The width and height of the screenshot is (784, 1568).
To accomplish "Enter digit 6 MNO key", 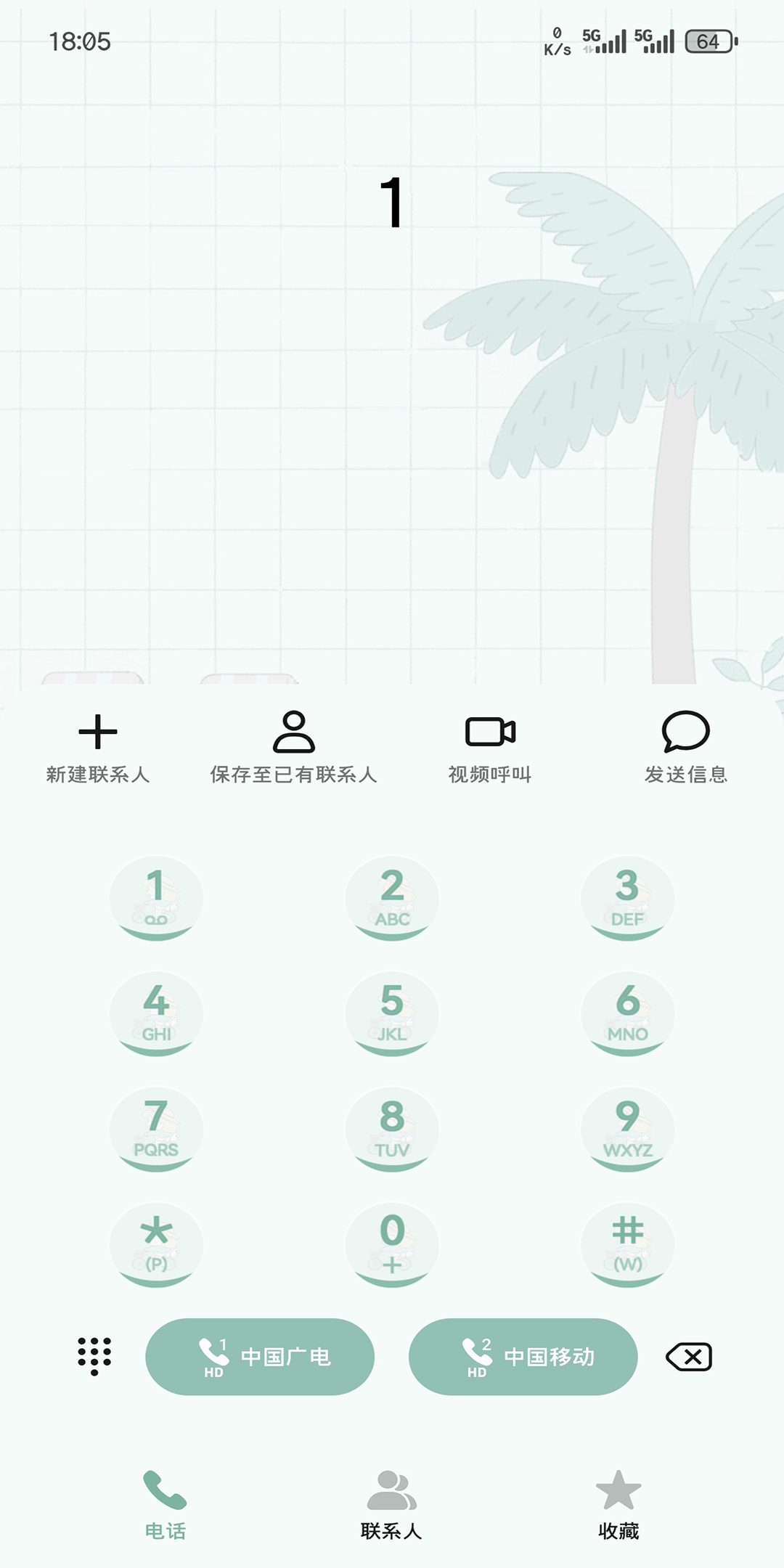I will (x=628, y=1013).
